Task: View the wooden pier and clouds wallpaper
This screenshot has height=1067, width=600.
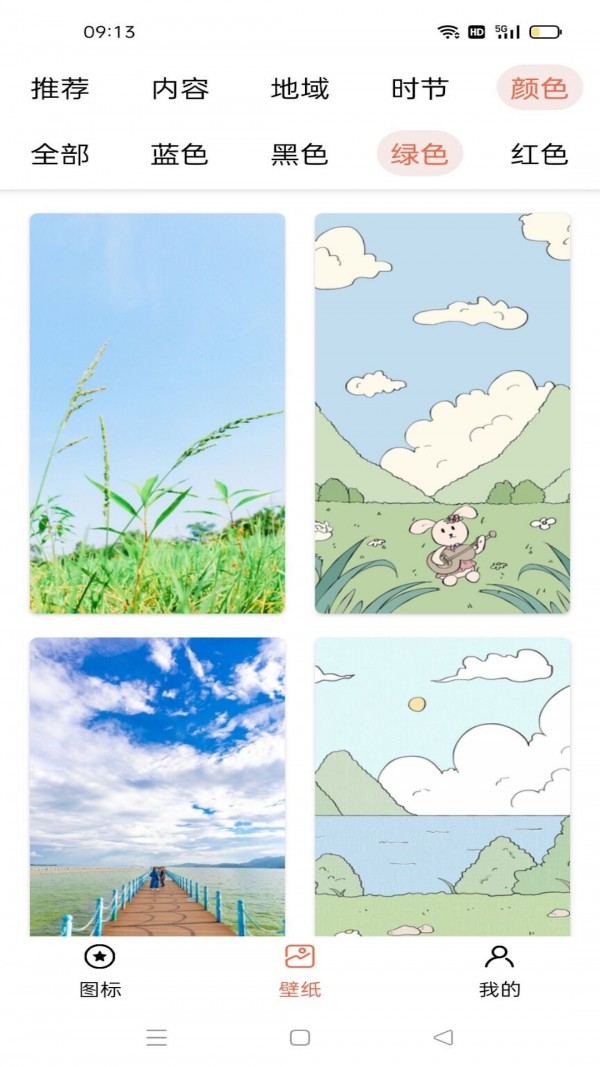Action: coord(157,786)
